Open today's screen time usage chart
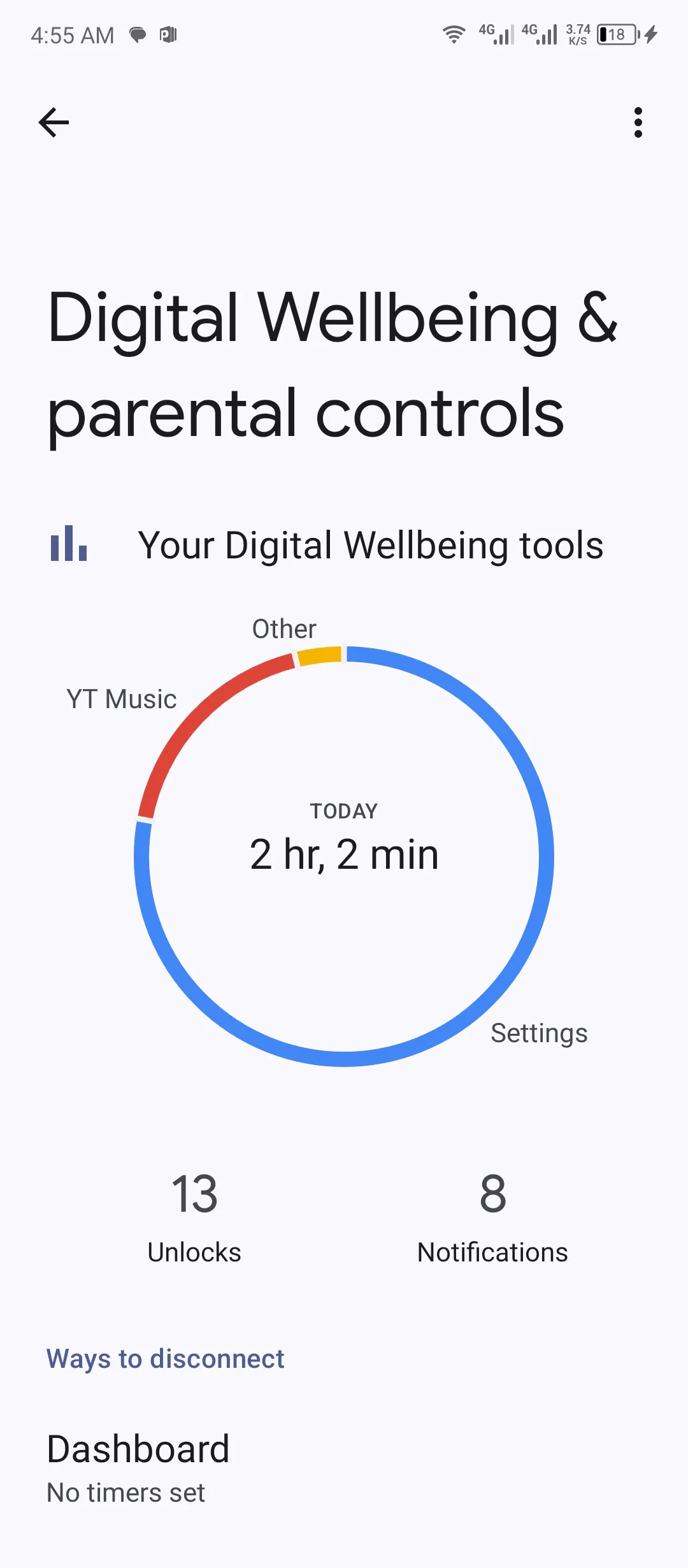Viewport: 688px width, 1568px height. [x=344, y=854]
